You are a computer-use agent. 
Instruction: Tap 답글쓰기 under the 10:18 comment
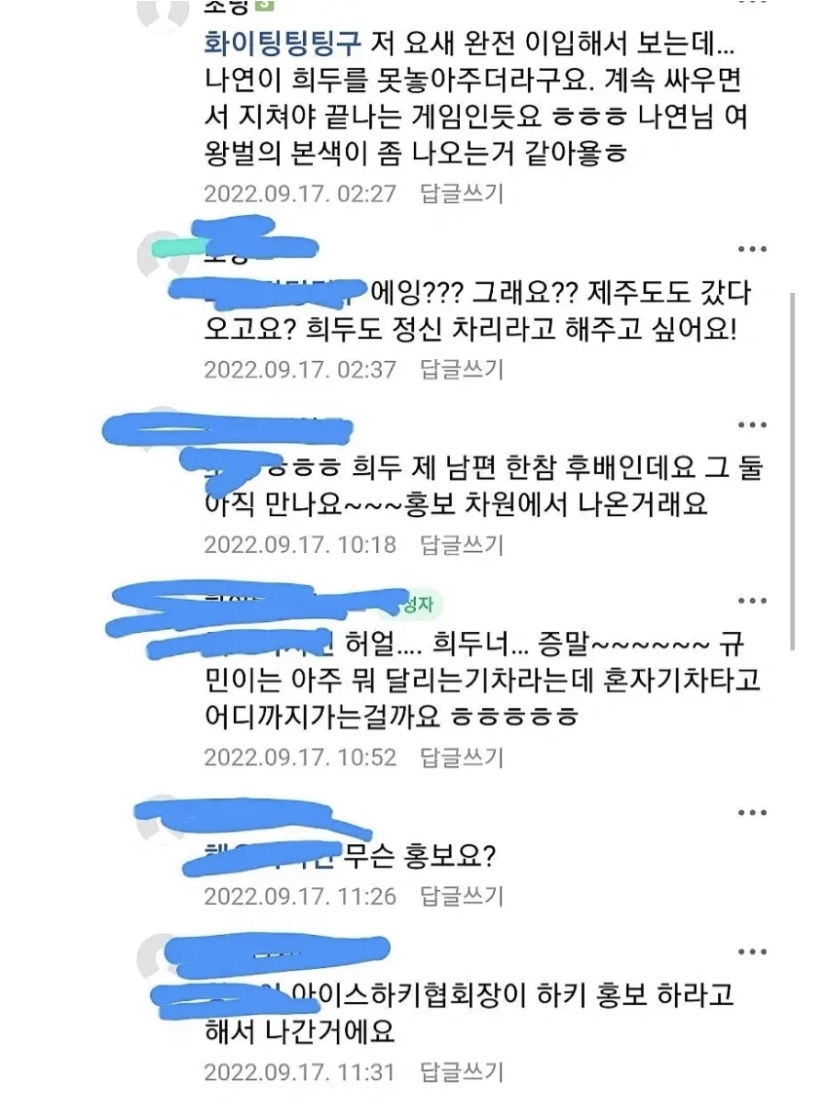click(461, 545)
